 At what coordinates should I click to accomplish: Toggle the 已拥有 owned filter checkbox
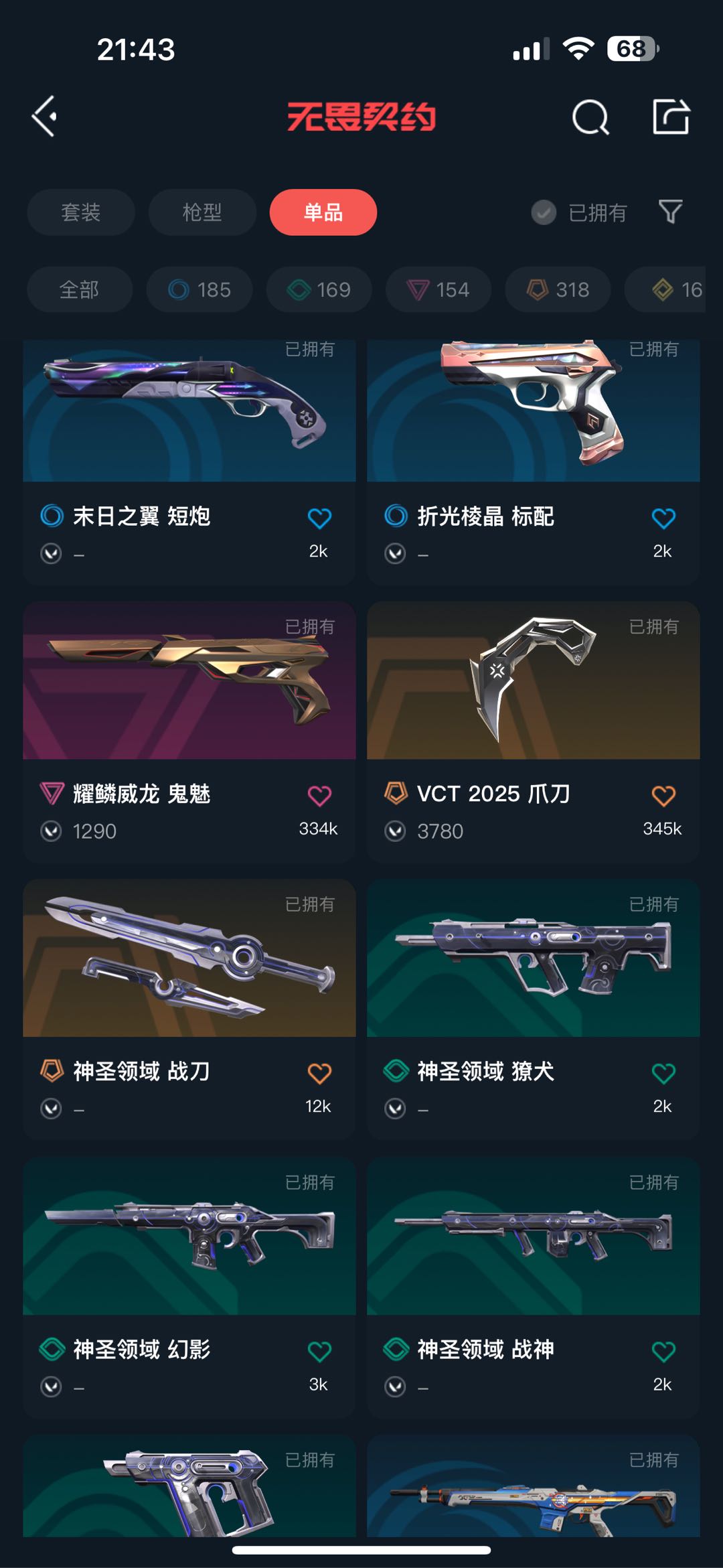pos(544,213)
